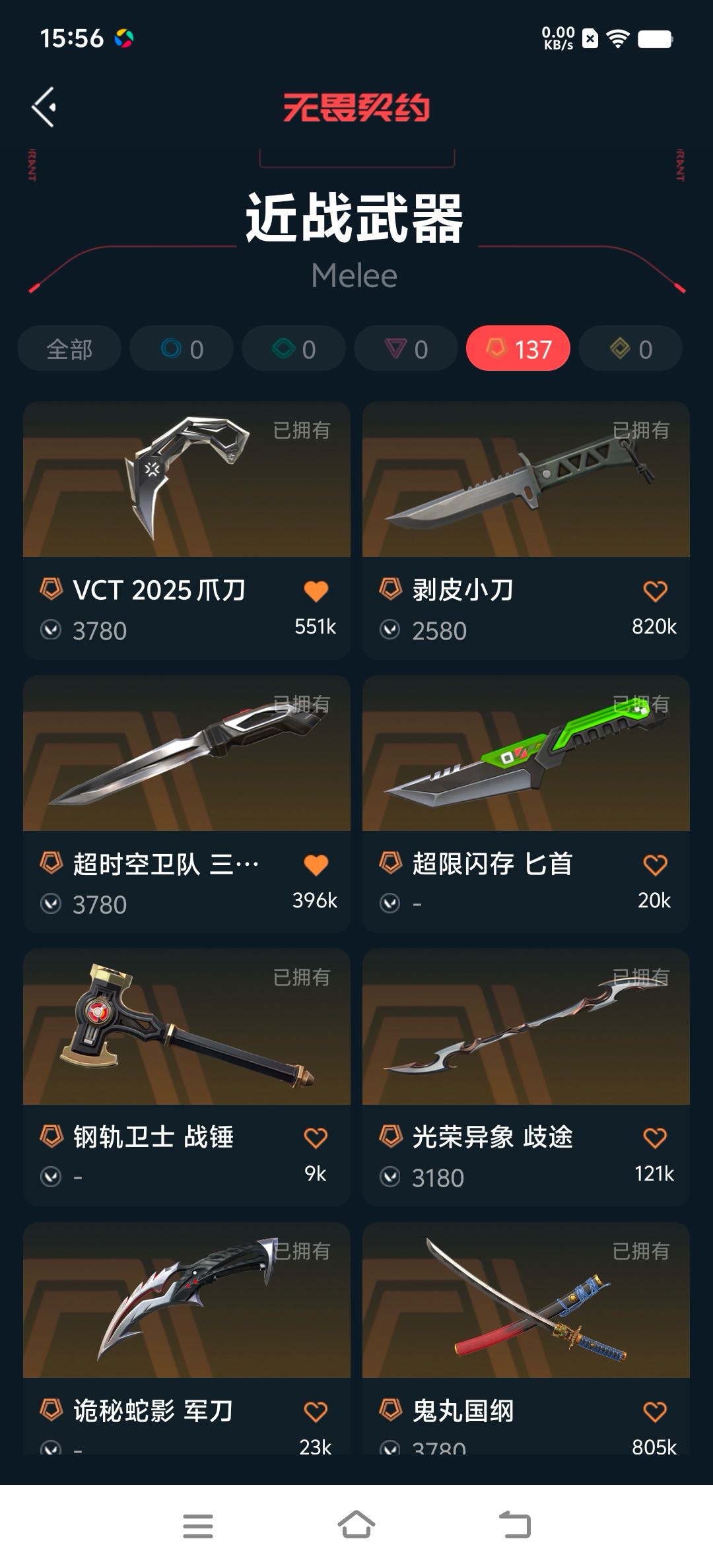Like the 钢轨卫士 战锤 skin
The image size is (713, 1568).
(x=316, y=1138)
